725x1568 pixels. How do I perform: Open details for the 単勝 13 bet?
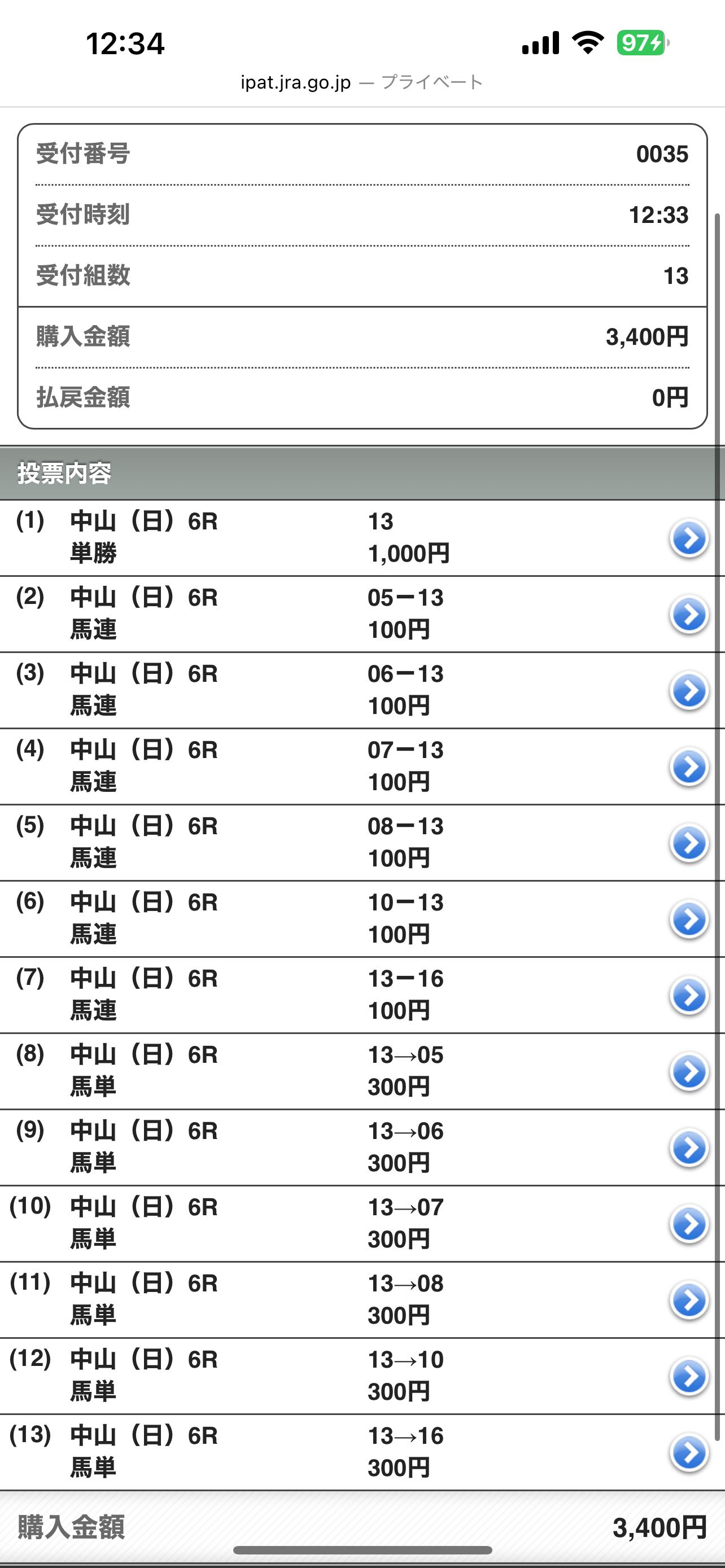(x=688, y=538)
